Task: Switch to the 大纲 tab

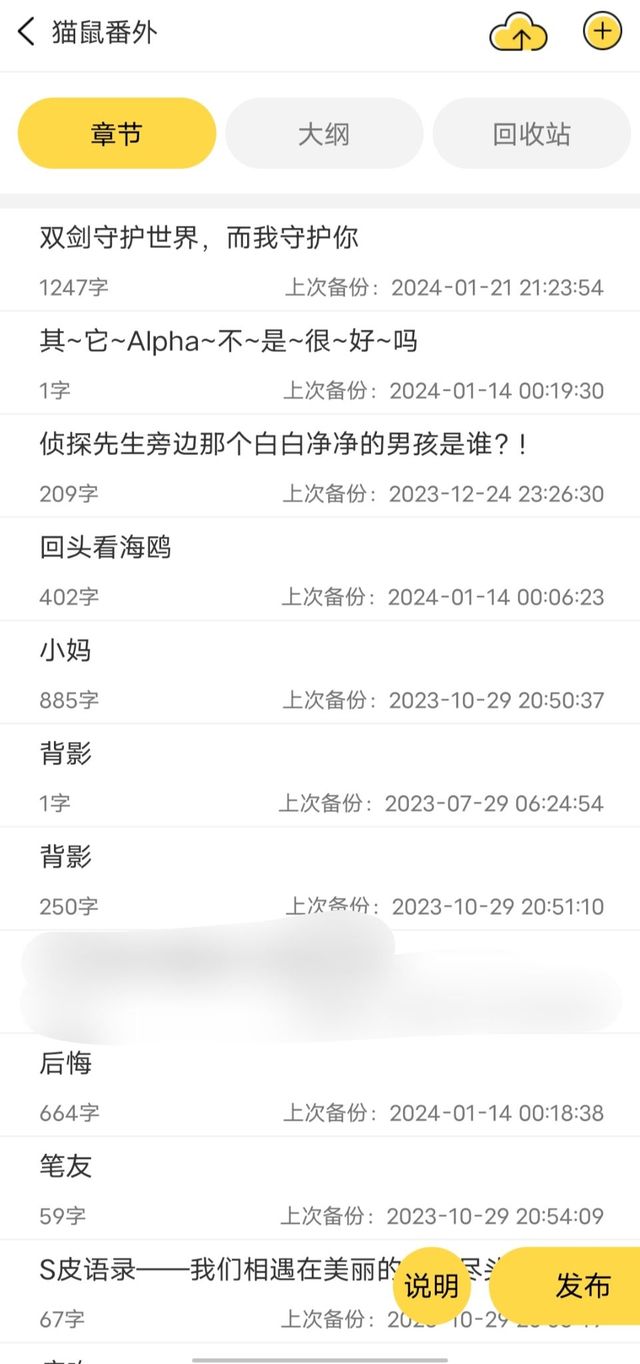Action: point(324,134)
